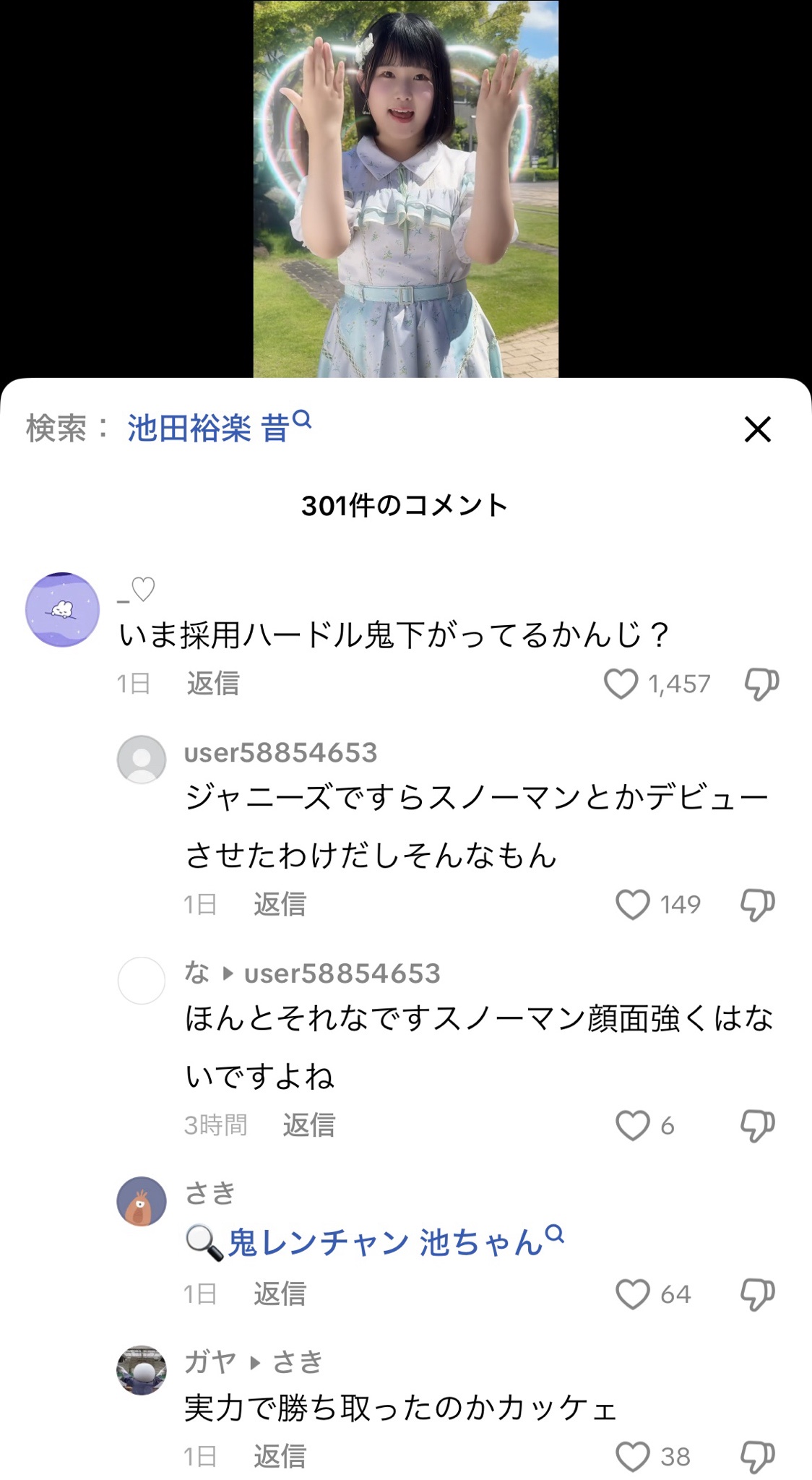The image size is (812, 1480).
Task: Close the comments panel
Action: tap(757, 429)
